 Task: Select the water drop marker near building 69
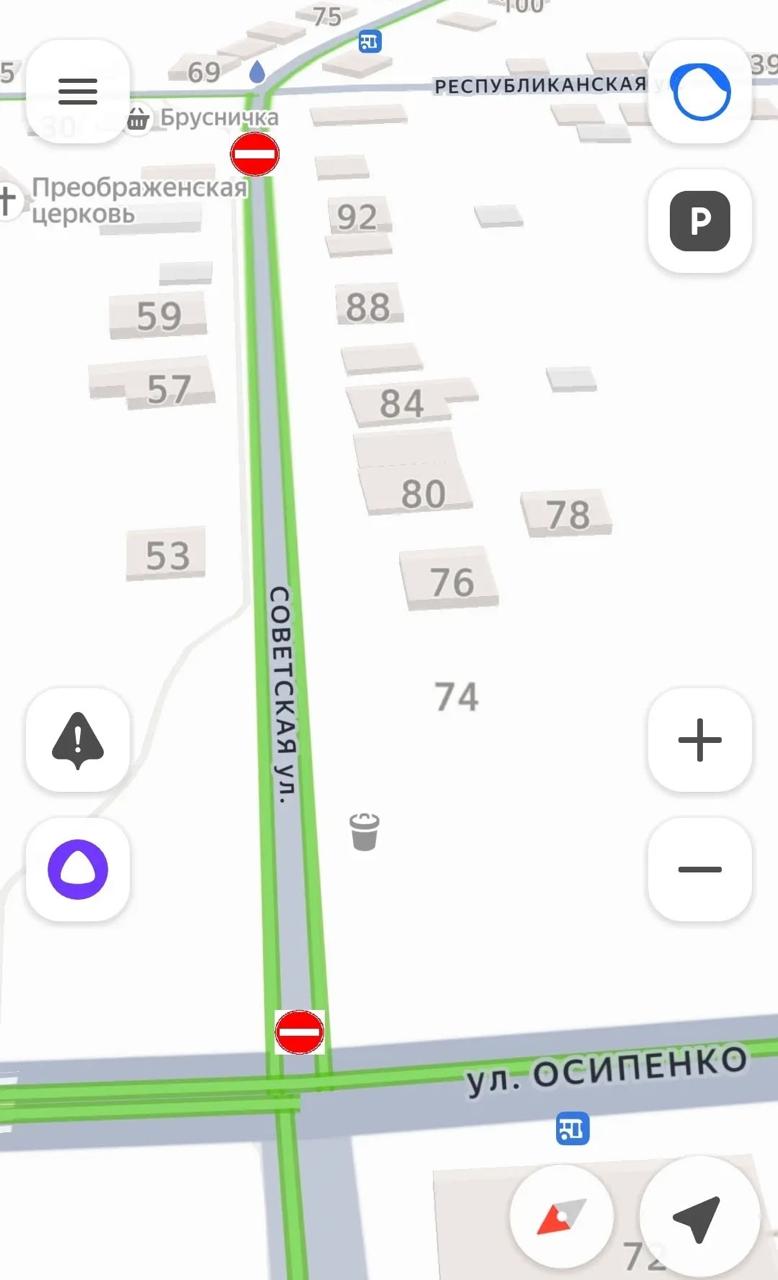click(x=258, y=72)
